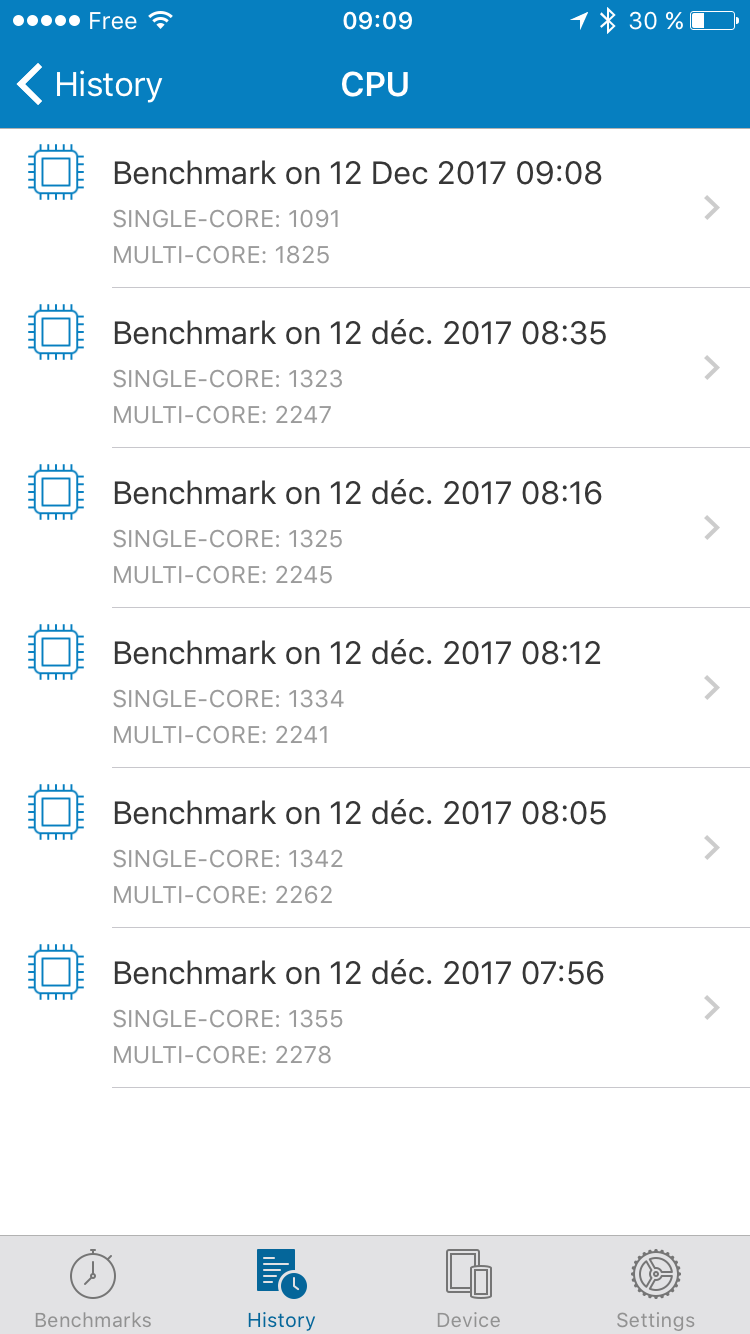Open the benchmark from 12 déc. 2017 08:35
Screen dimensions: 750x1334
375,368
